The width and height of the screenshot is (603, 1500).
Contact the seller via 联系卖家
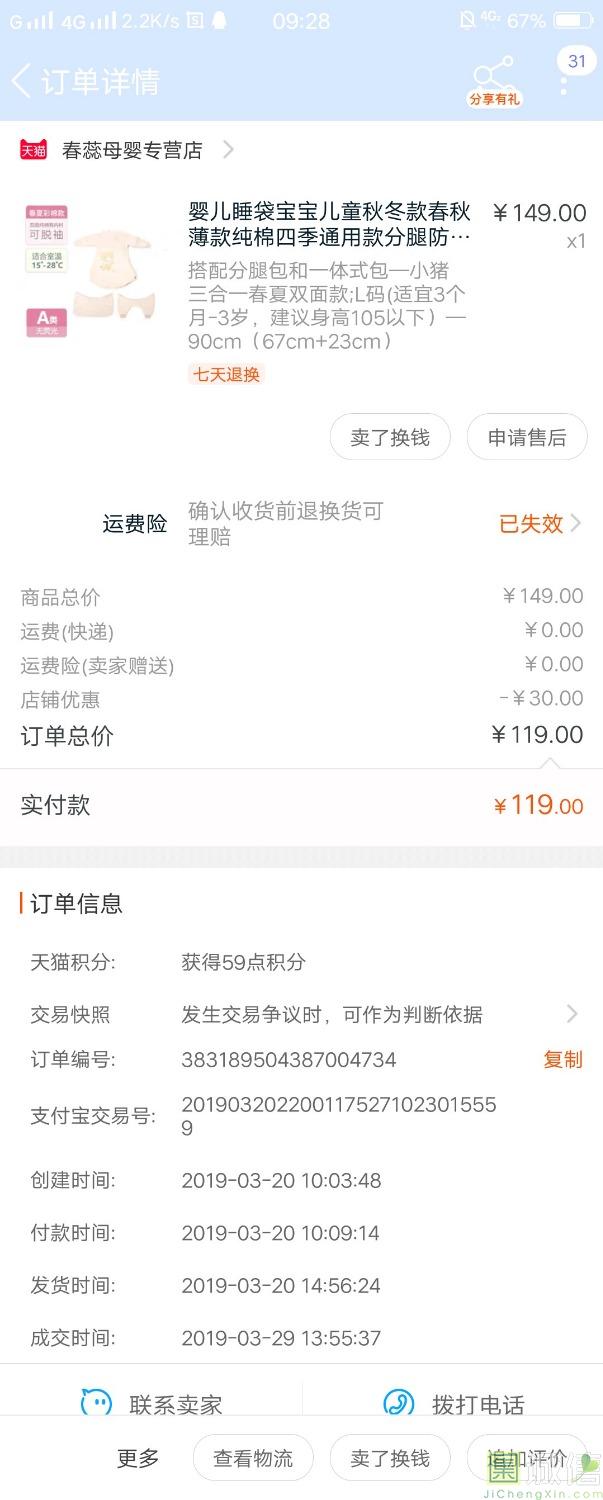click(152, 1405)
